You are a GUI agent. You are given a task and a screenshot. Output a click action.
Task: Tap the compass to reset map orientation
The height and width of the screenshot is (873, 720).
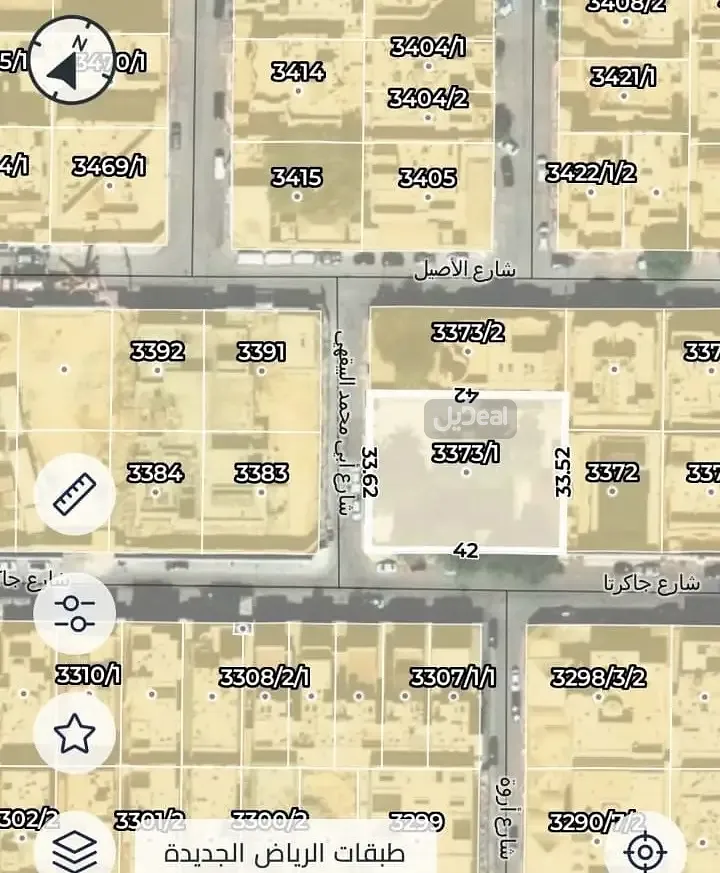[72, 62]
